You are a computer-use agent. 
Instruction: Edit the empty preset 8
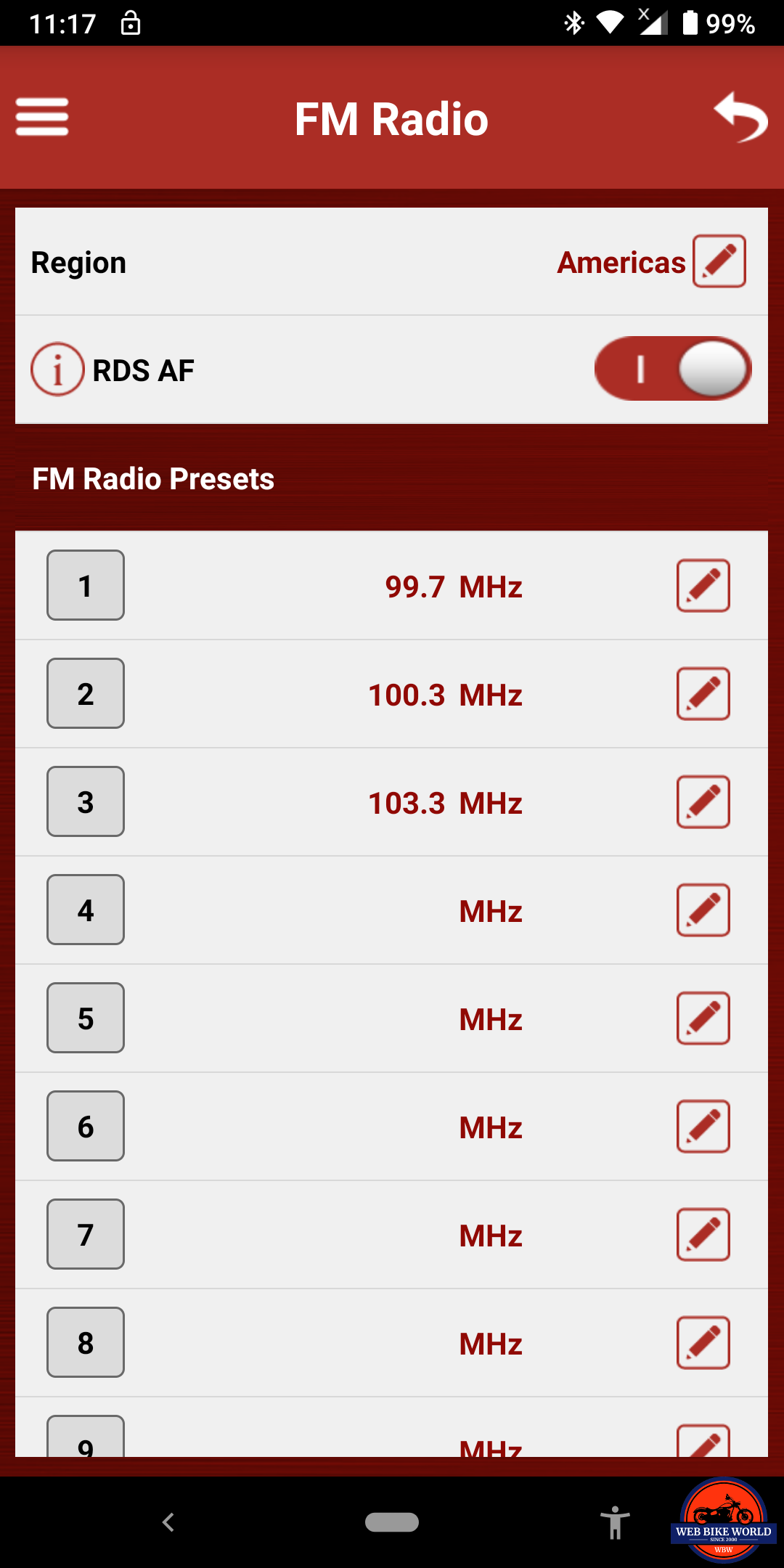coord(703,1343)
